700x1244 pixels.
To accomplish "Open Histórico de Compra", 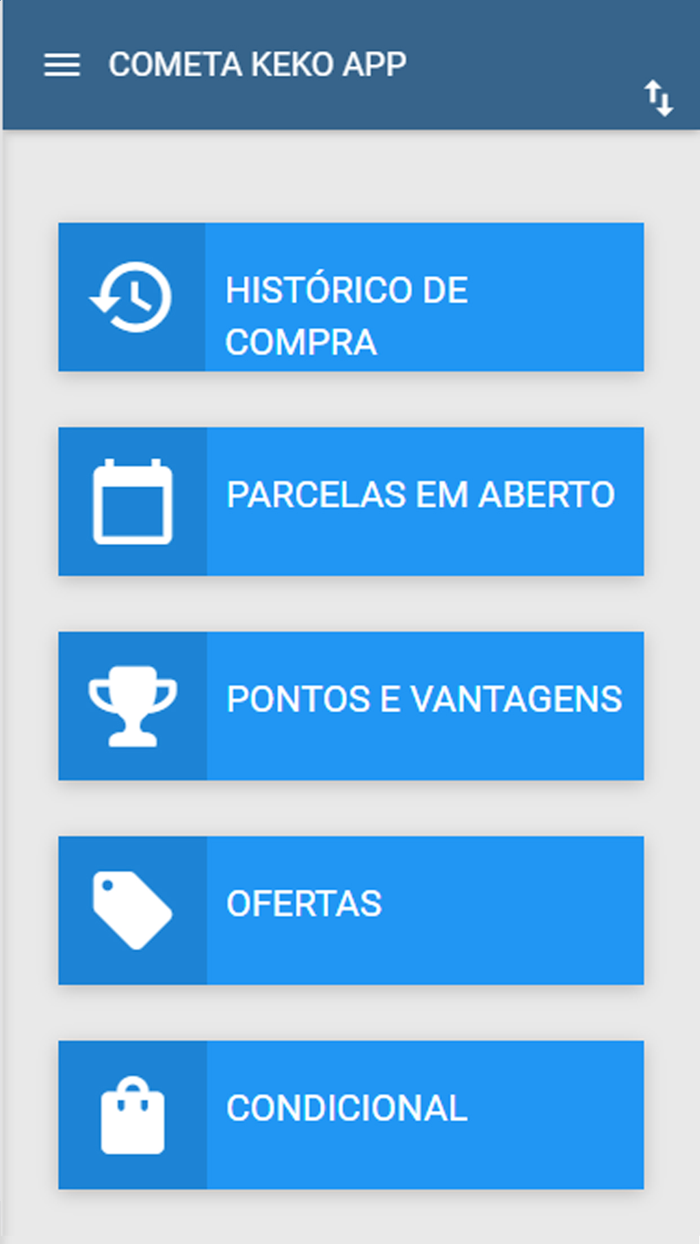I will click(351, 297).
